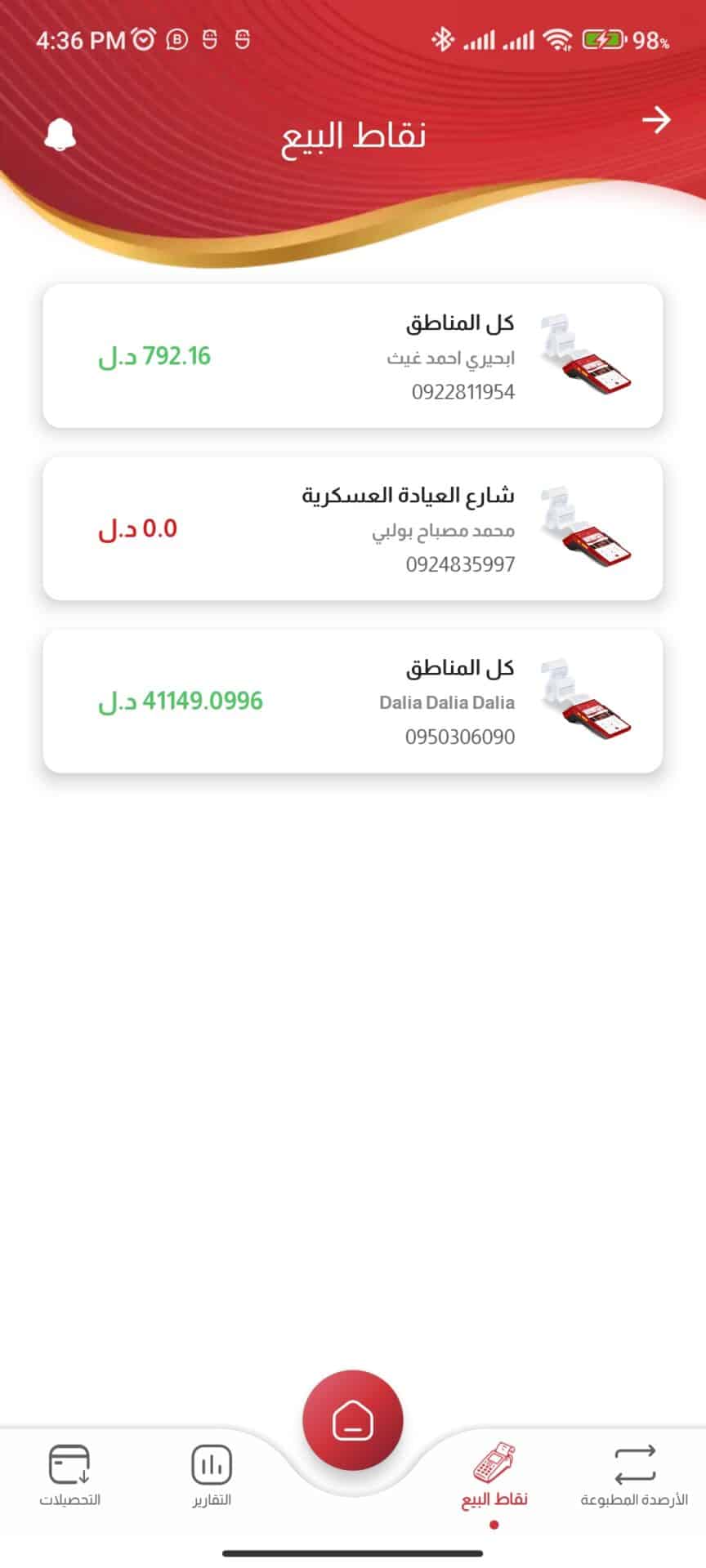Click the POS device image for ابحيري احمد غيث
706x1568 pixels.
pyautogui.click(x=585, y=353)
